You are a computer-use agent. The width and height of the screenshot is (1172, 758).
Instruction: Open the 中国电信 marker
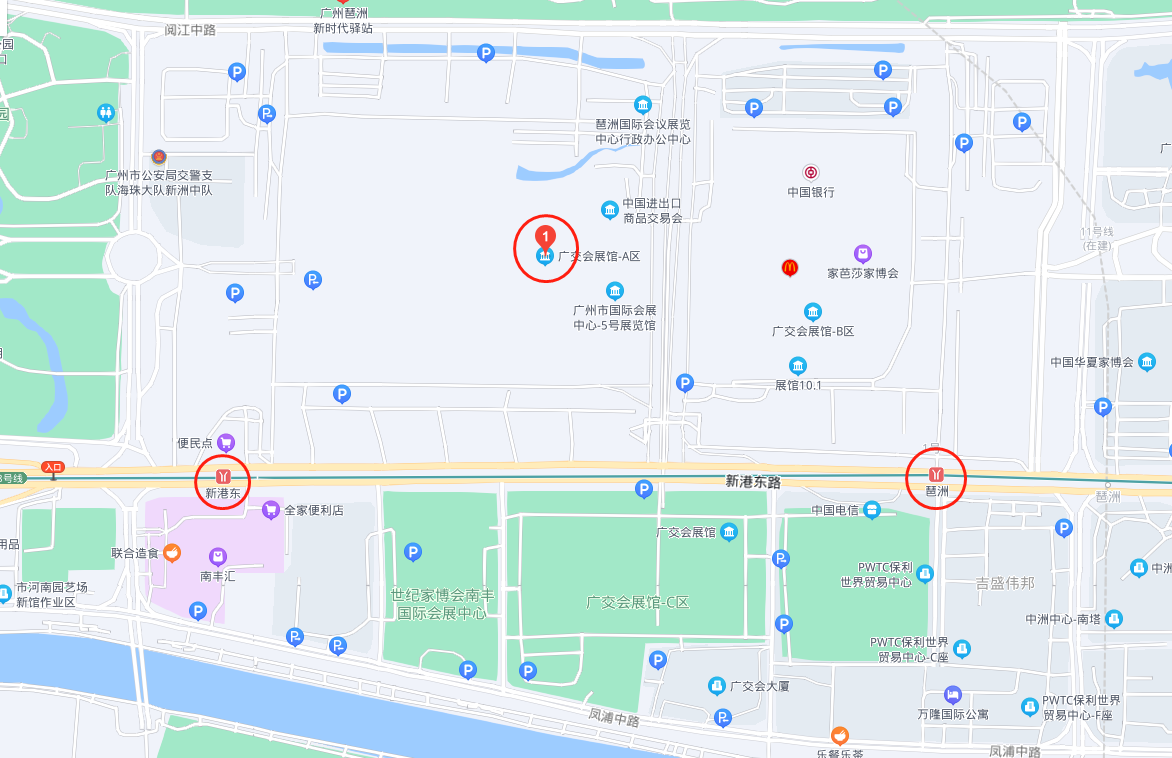[x=872, y=510]
